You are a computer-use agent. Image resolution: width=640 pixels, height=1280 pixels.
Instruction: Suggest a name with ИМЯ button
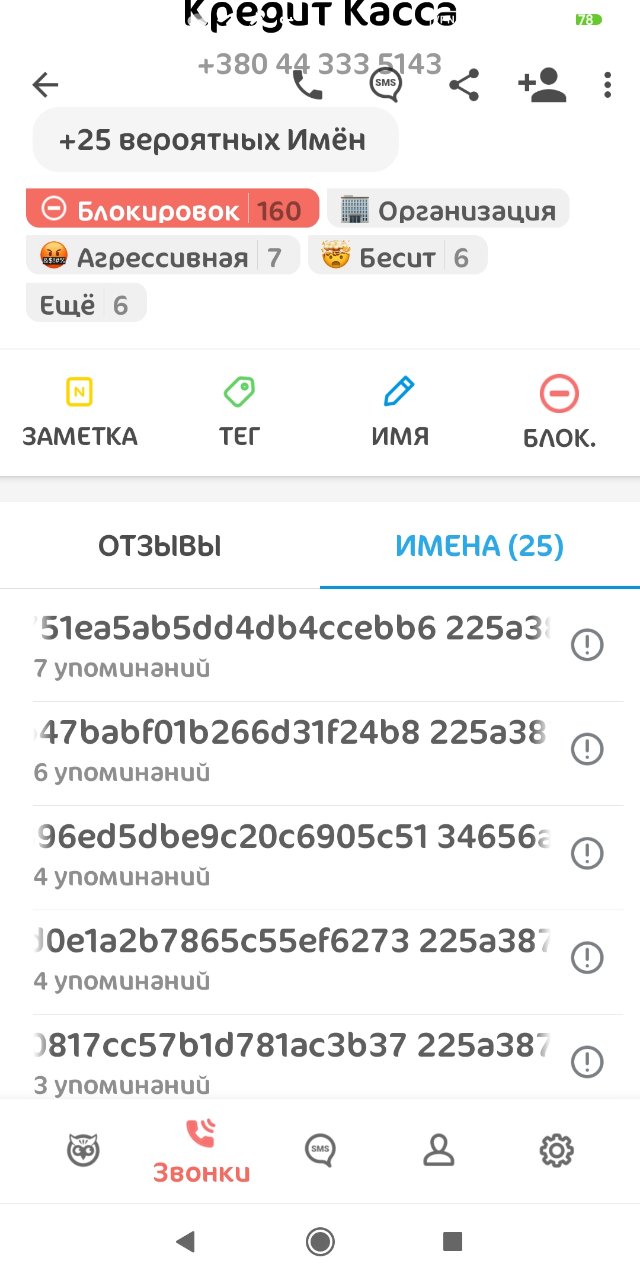tap(399, 412)
